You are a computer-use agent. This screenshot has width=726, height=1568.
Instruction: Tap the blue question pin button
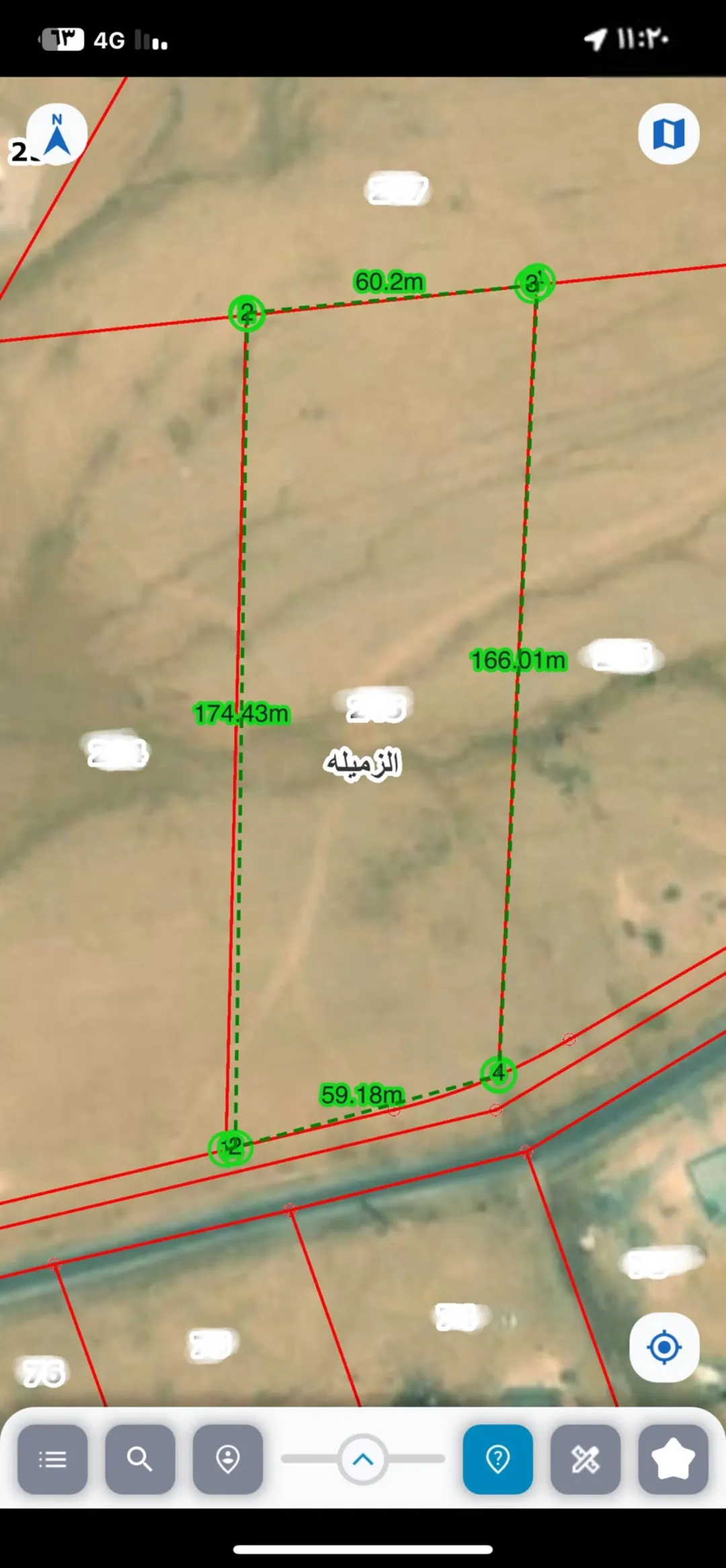point(497,1459)
